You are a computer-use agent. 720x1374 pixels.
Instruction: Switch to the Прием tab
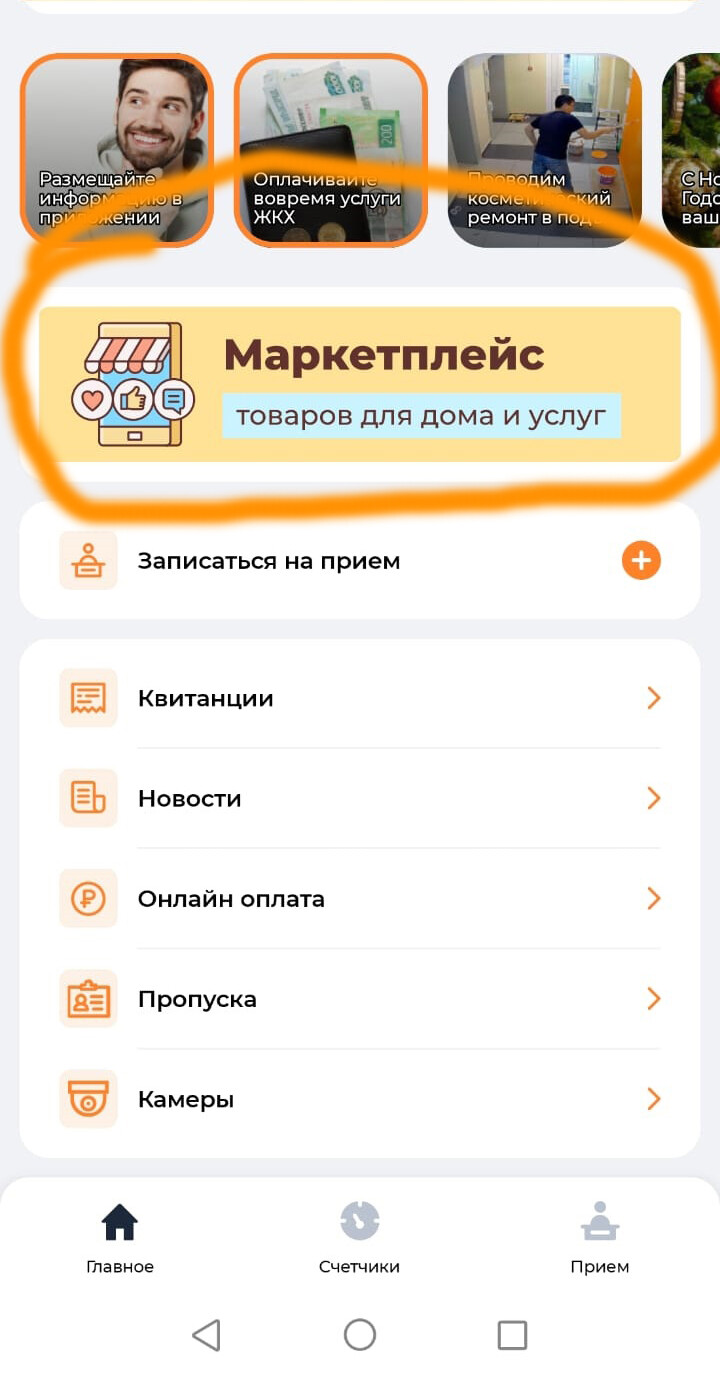(x=599, y=1238)
